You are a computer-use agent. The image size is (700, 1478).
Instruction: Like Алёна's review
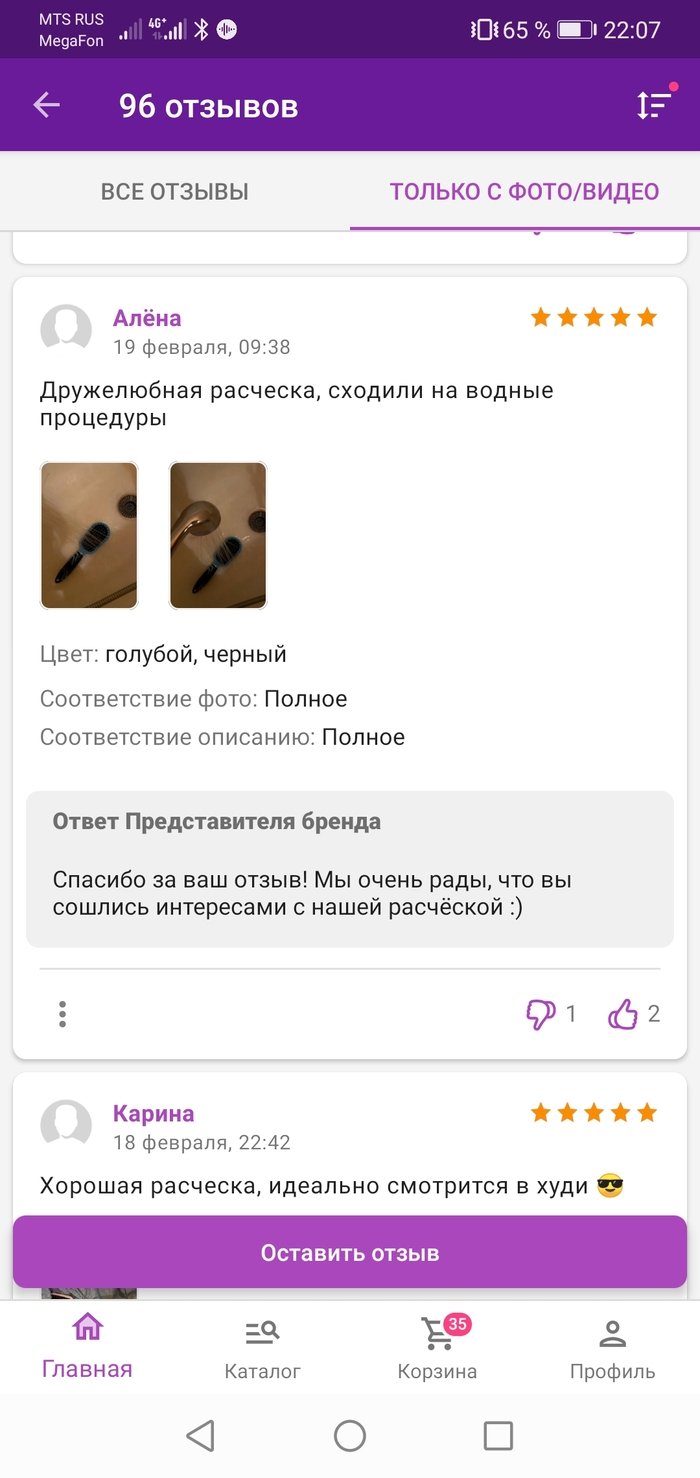click(x=623, y=1015)
